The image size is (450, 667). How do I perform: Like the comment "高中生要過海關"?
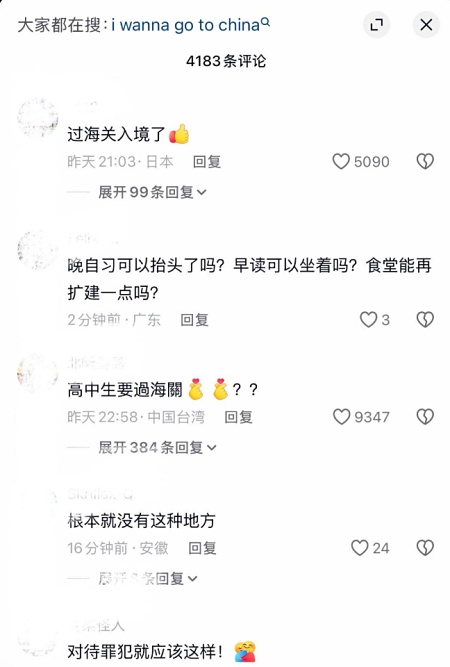[341, 417]
